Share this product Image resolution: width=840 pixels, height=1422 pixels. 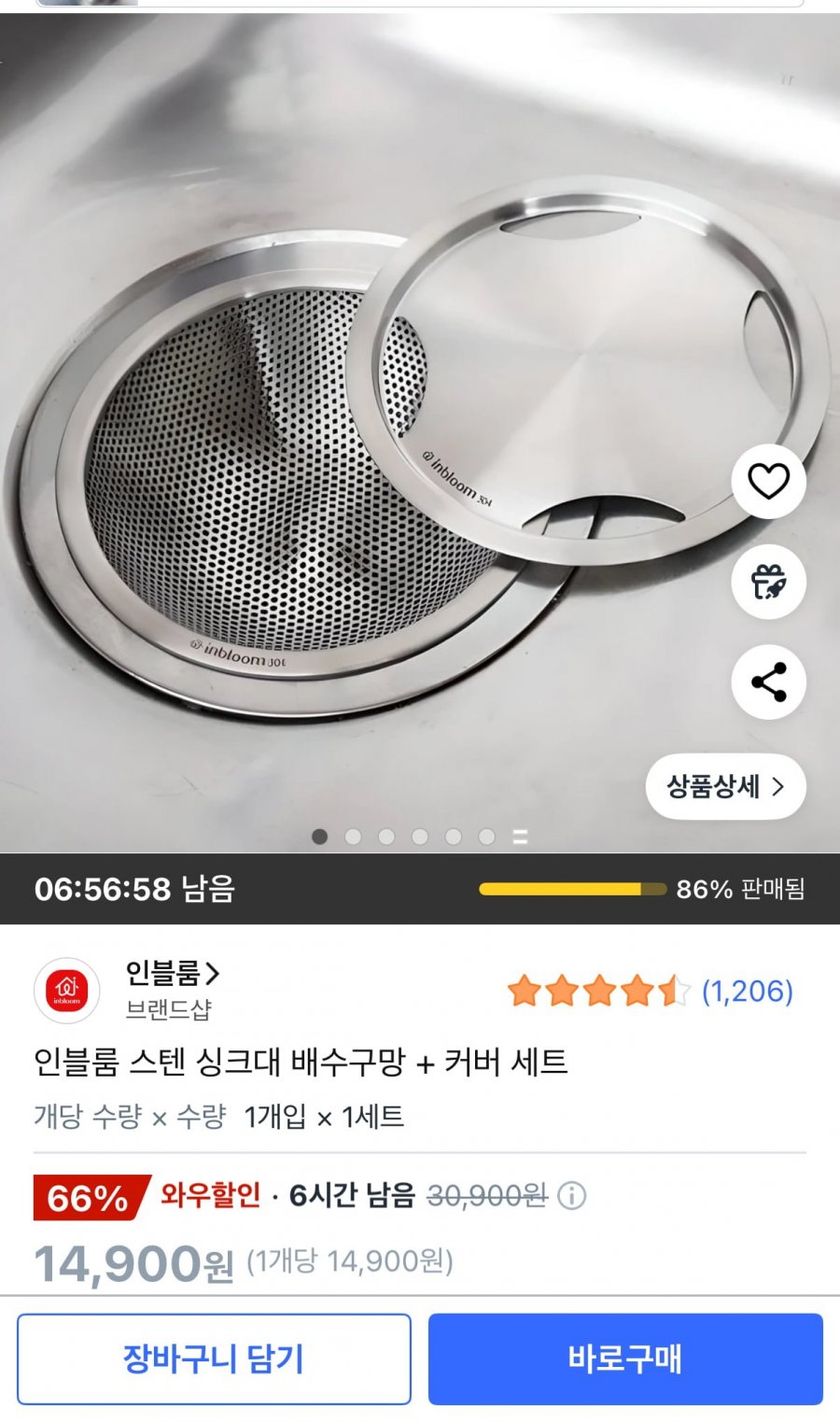coord(768,683)
